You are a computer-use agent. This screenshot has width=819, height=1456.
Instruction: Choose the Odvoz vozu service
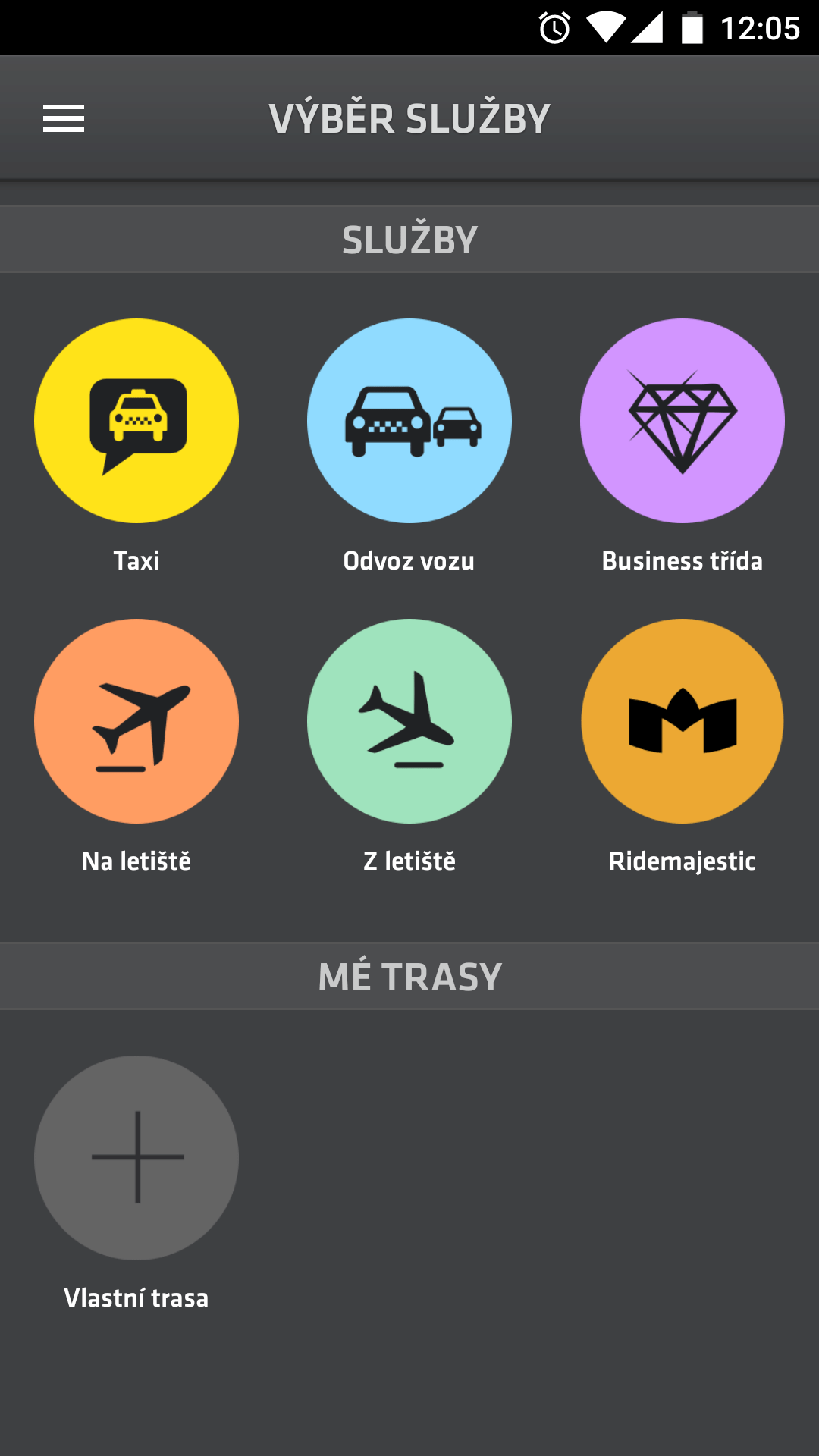(x=409, y=421)
